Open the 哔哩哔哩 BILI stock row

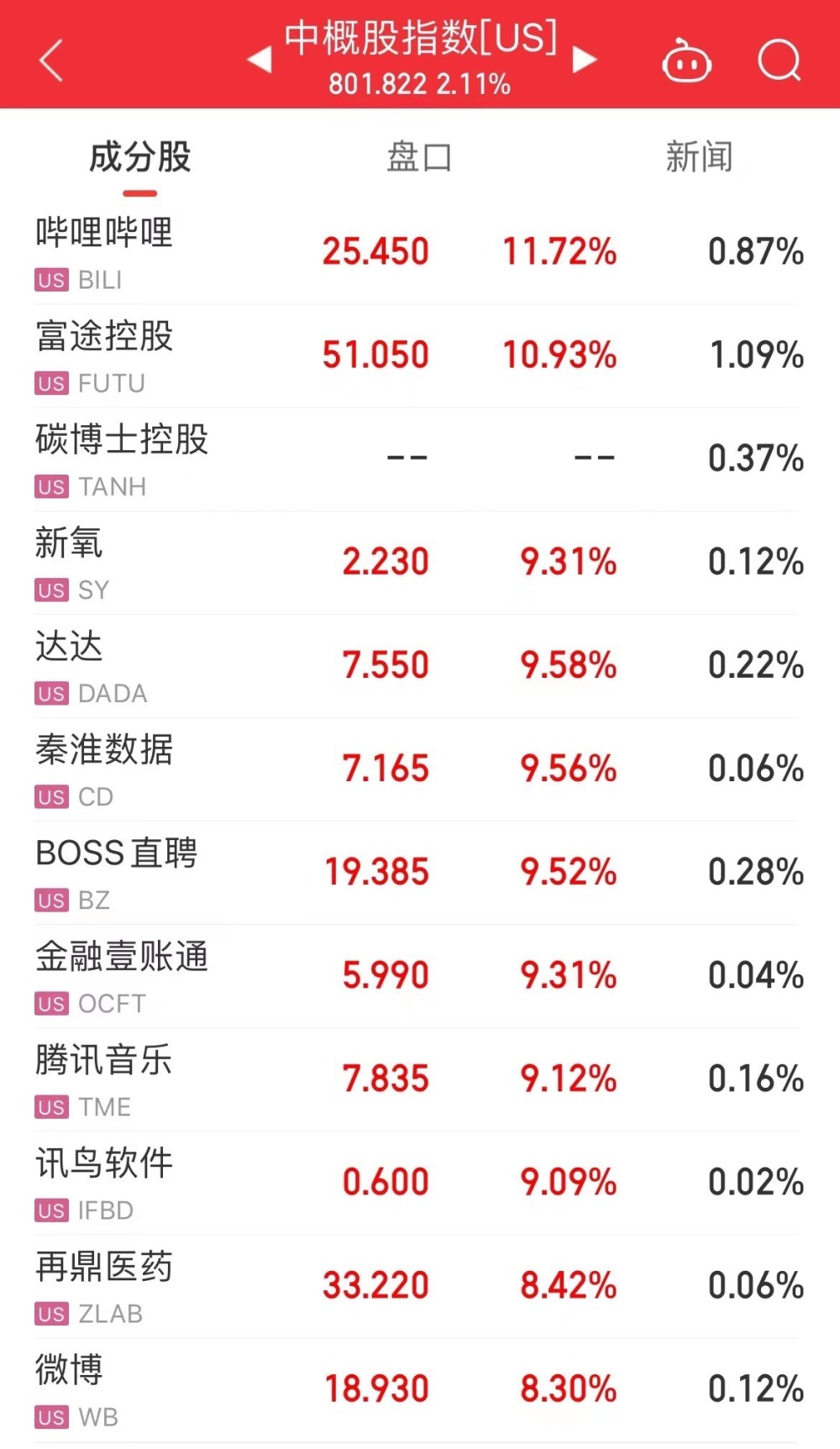click(420, 253)
